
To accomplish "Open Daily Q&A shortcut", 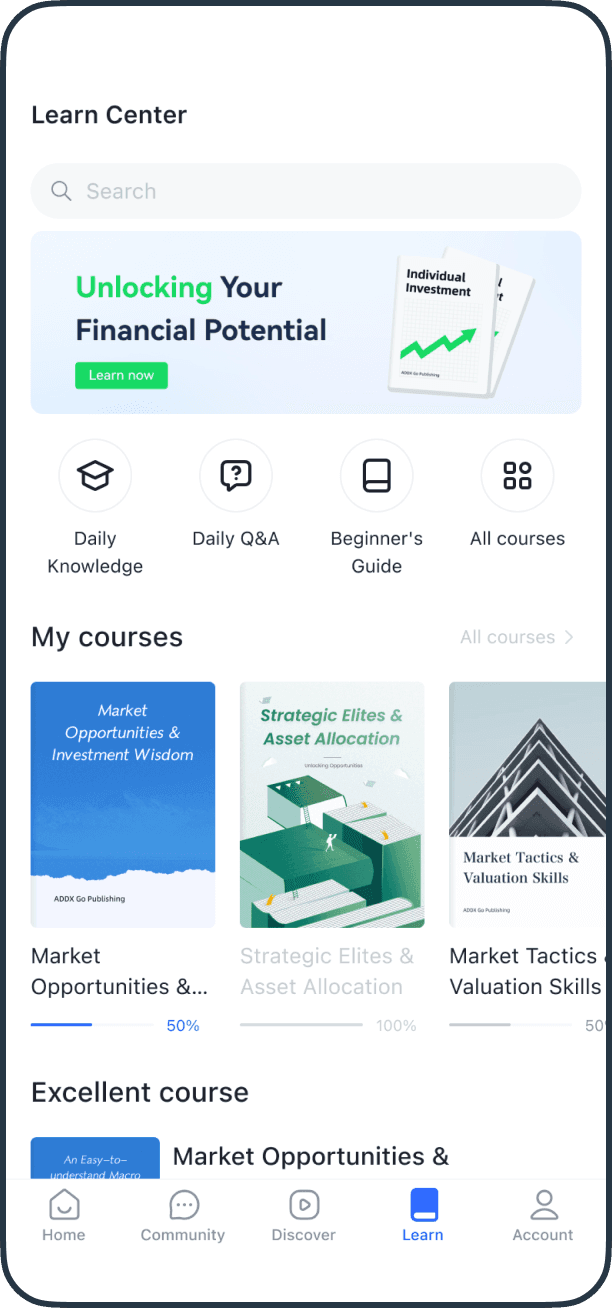I will tap(236, 476).
